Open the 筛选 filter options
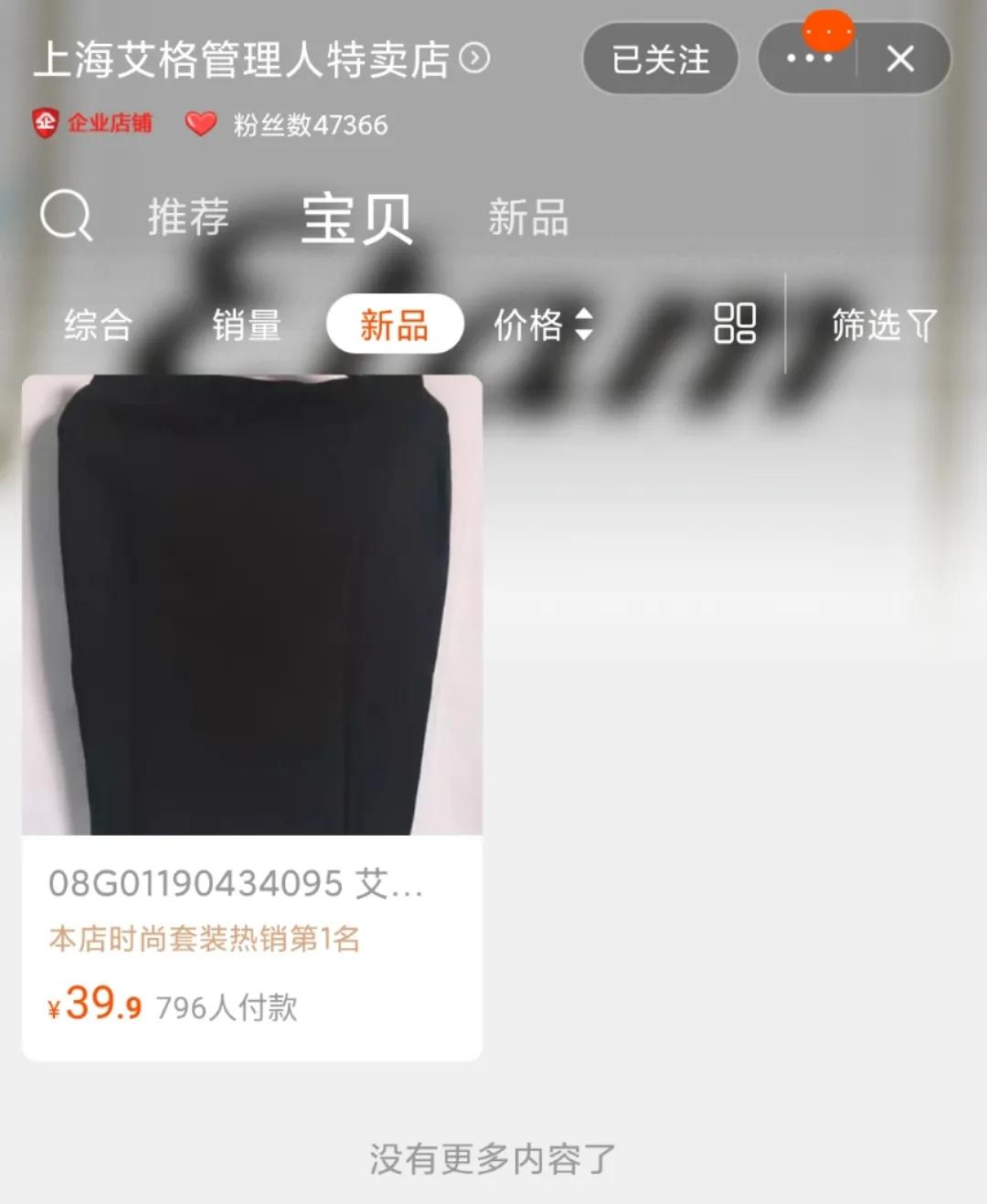Image resolution: width=987 pixels, height=1204 pixels. (880, 325)
